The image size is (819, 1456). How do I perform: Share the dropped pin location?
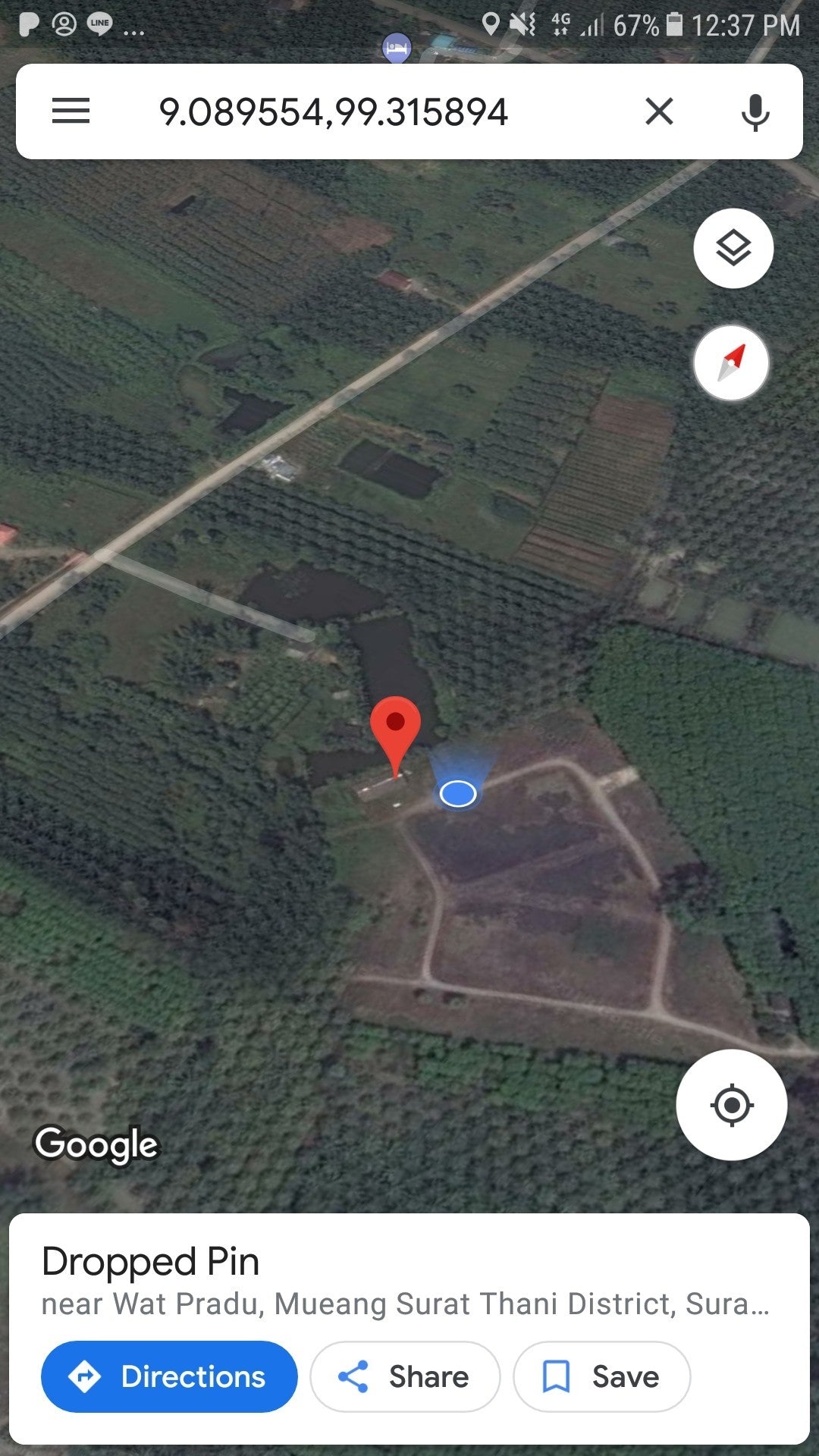[405, 1376]
